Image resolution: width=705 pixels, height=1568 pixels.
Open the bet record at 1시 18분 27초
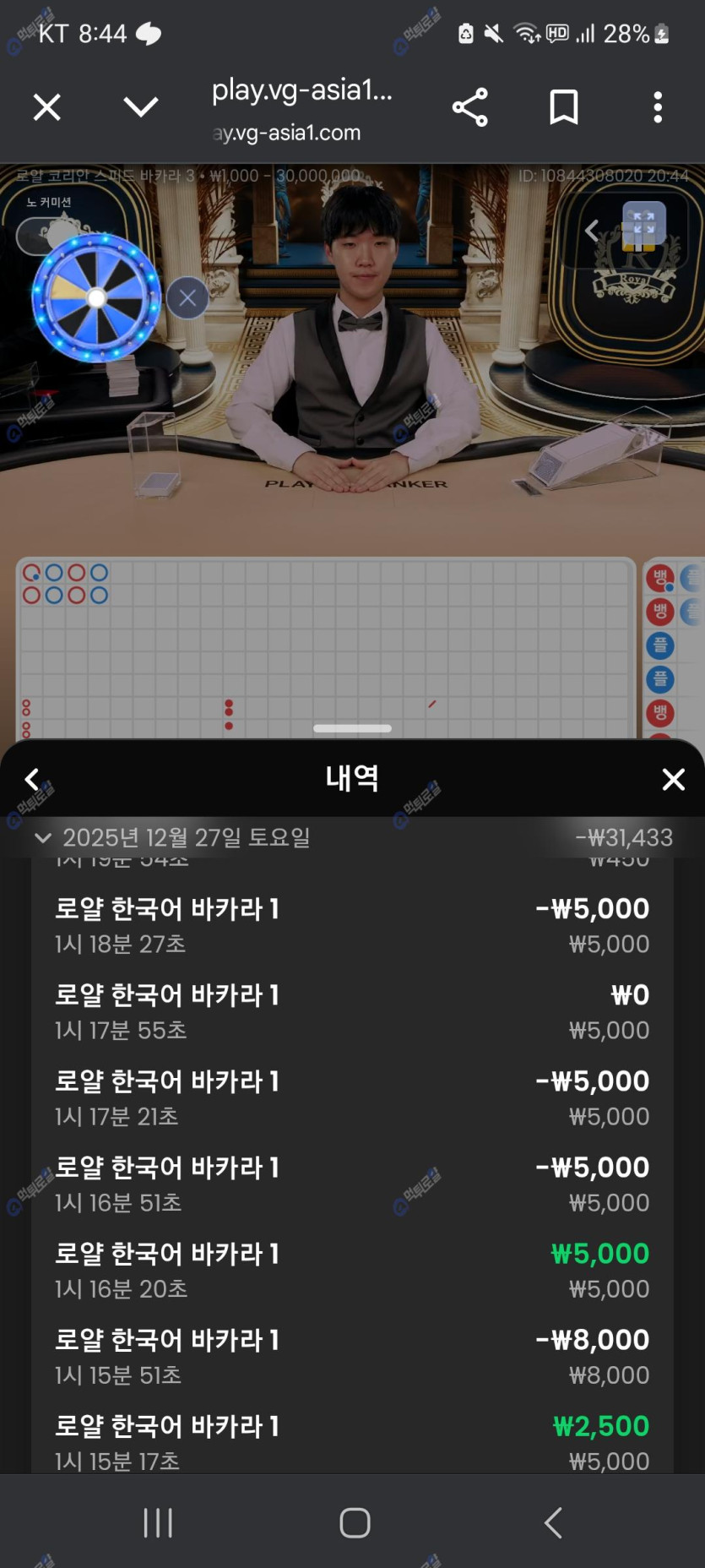point(352,925)
